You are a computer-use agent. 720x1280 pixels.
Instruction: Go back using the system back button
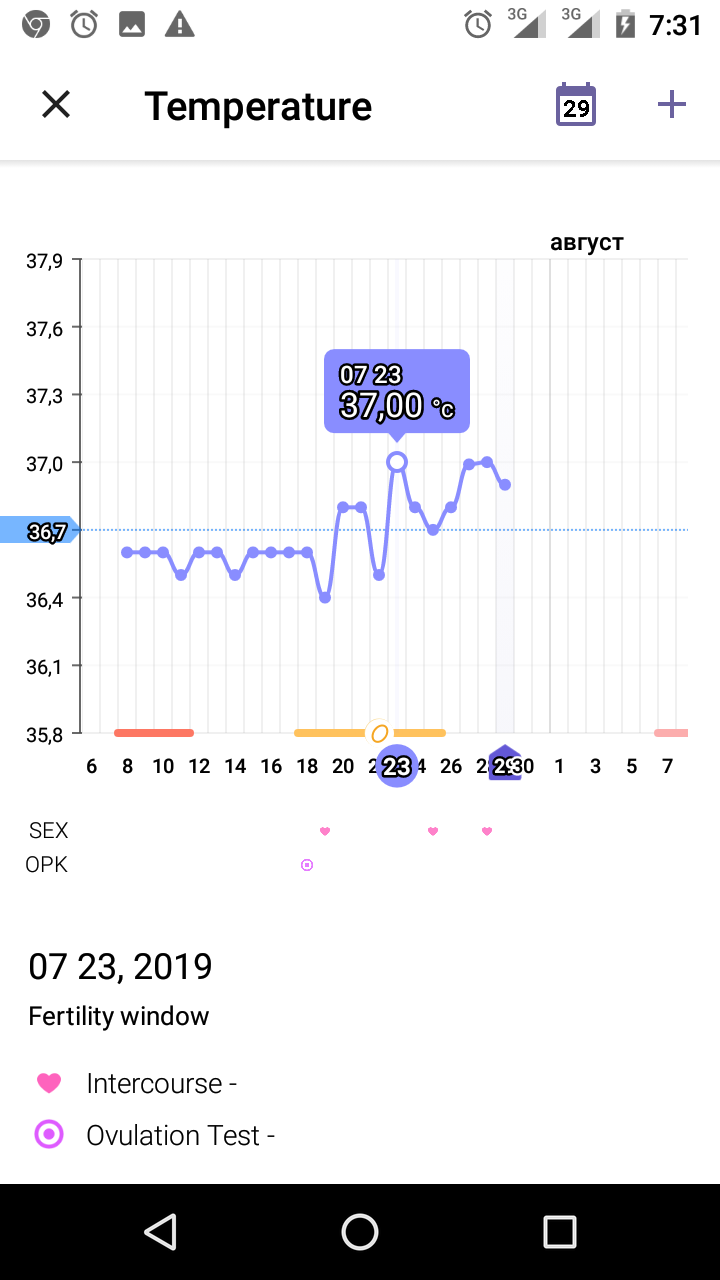[x=160, y=1232]
